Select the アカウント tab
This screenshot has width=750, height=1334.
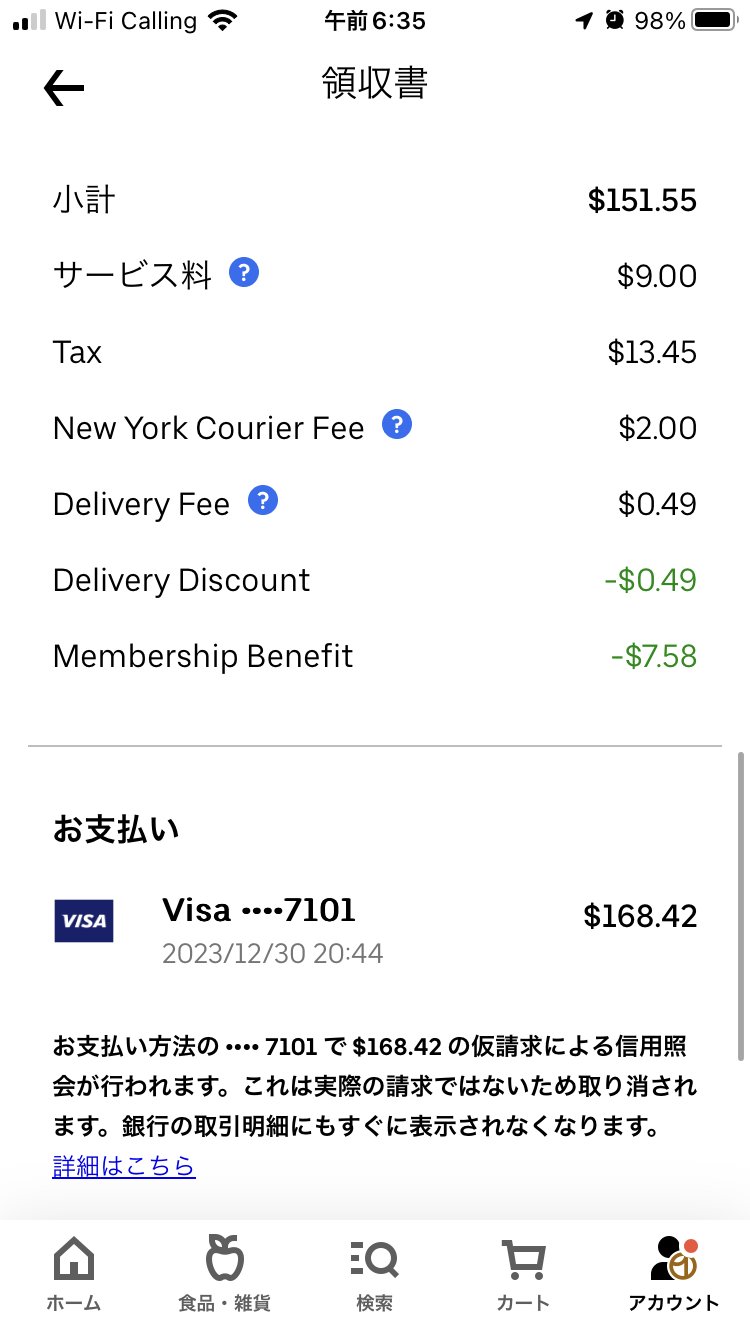pyautogui.click(x=673, y=1273)
